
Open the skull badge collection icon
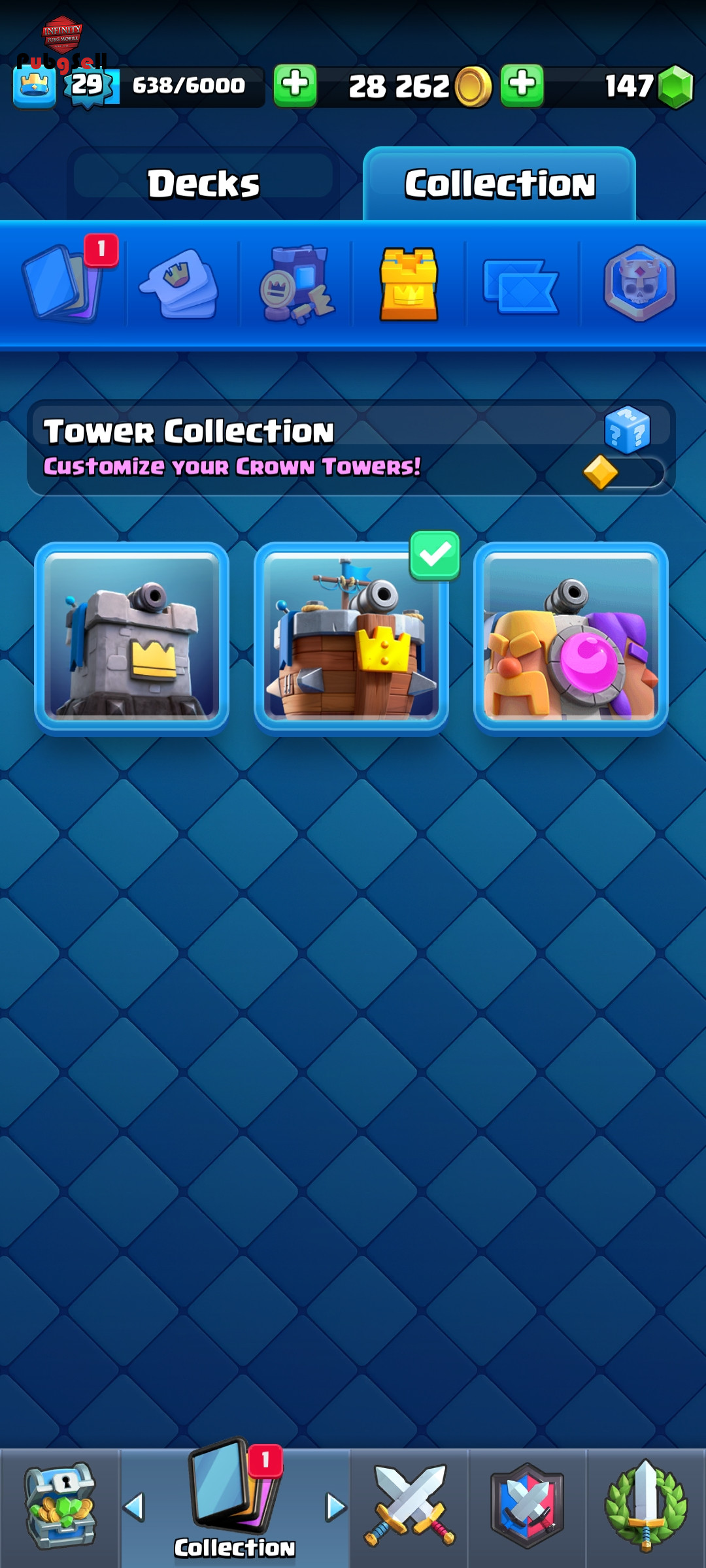tap(639, 284)
